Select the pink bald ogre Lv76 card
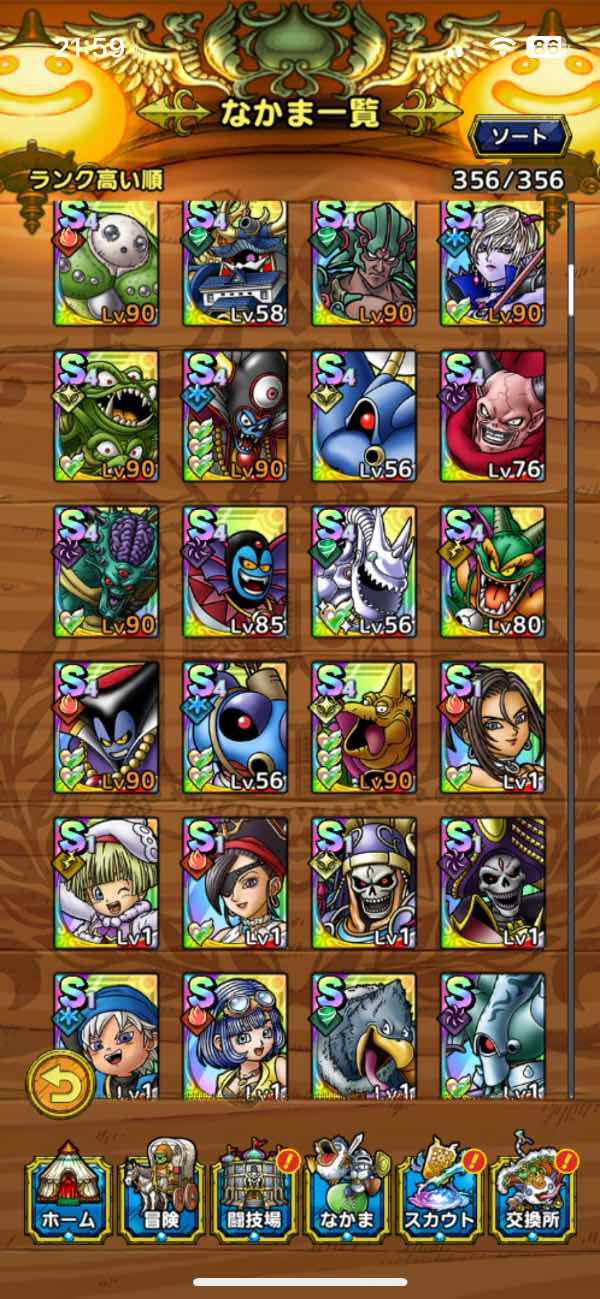The image size is (600, 1299). (493, 416)
